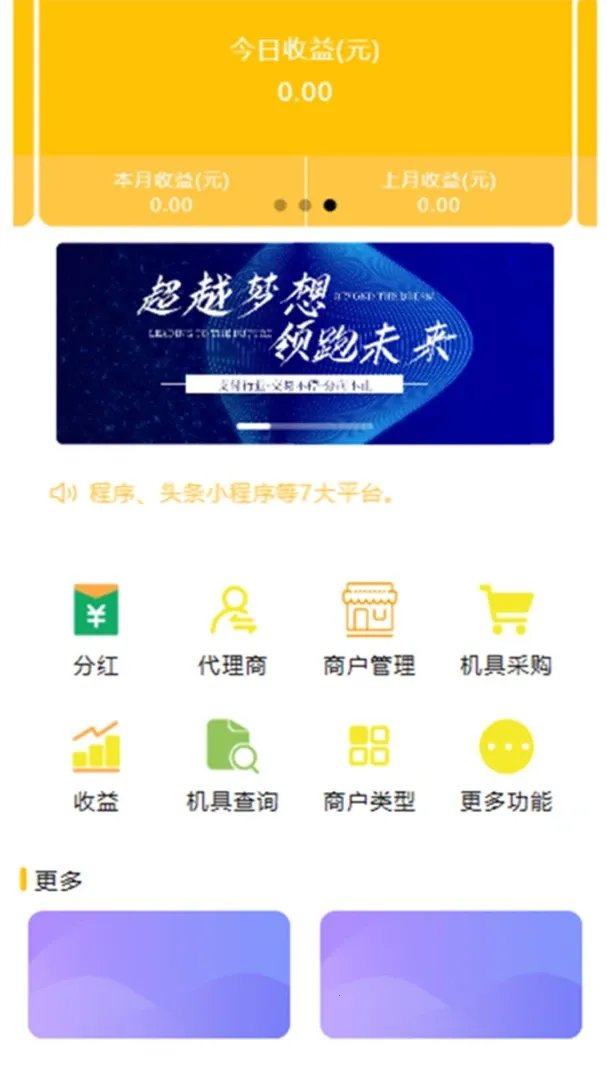Open 机具查询 equipment lookup
607x1080 pixels.
(x=232, y=766)
